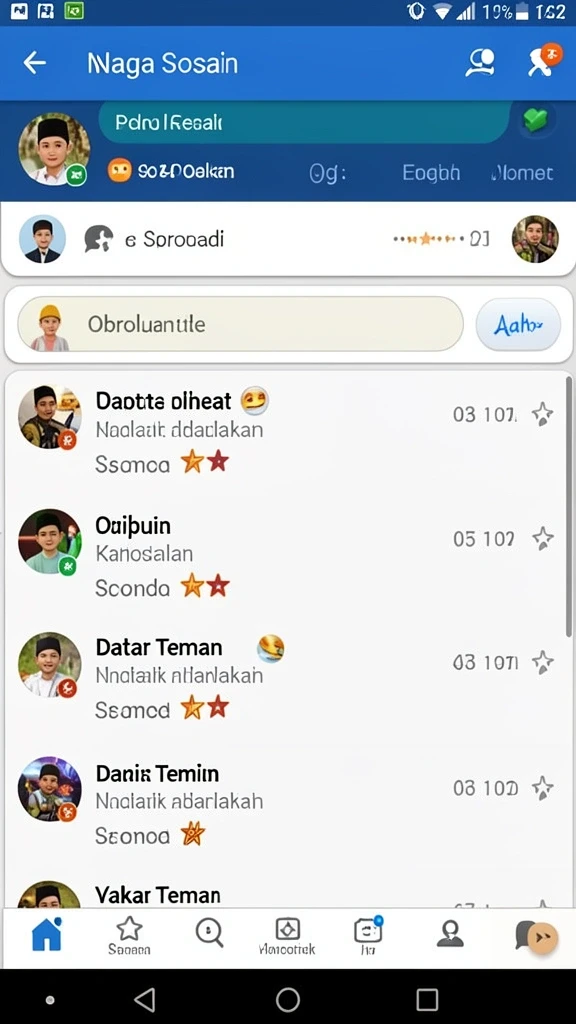The image size is (576, 1024).
Task: Open the notification icon with orange badge
Action: click(x=543, y=61)
